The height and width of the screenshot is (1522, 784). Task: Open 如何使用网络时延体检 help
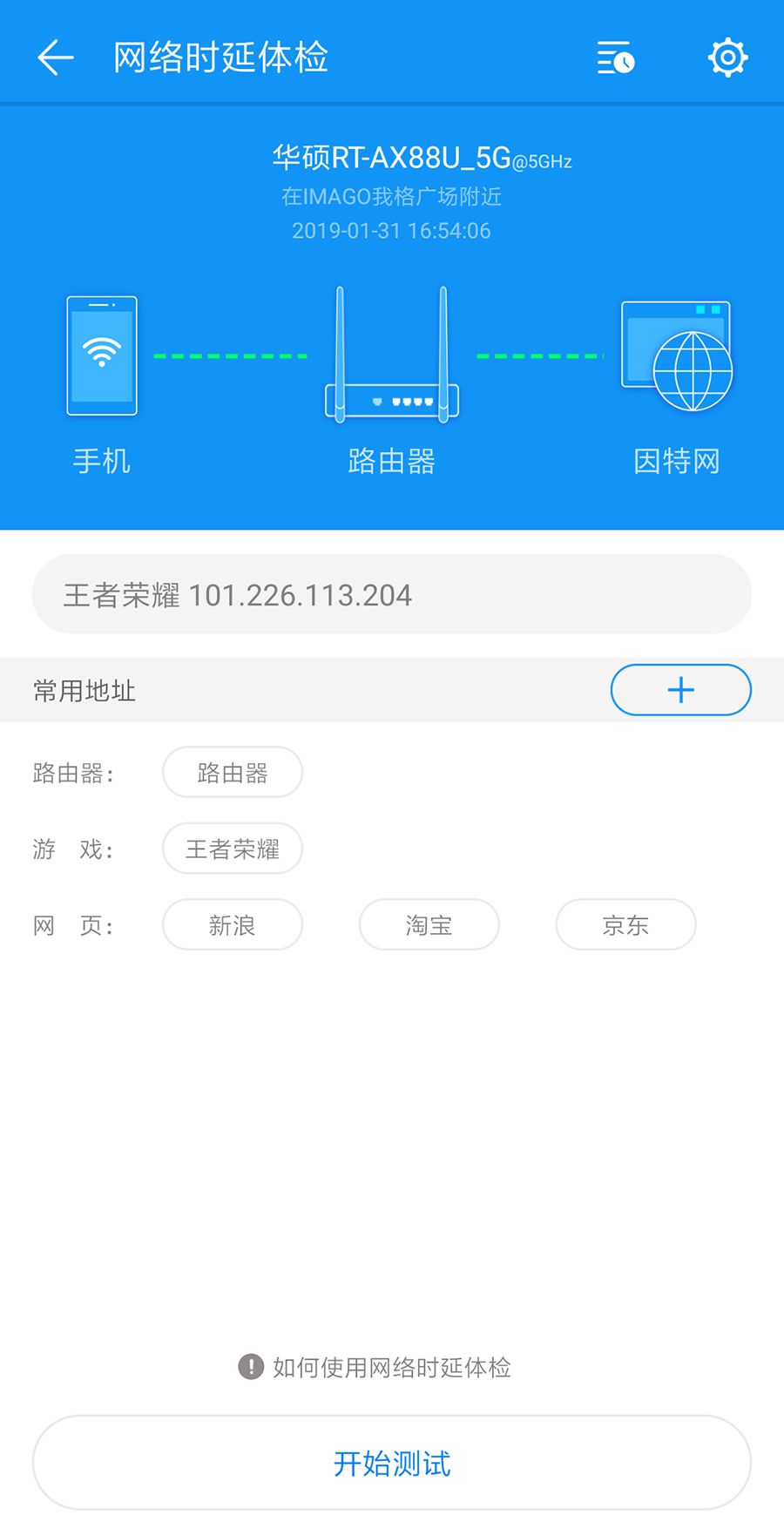375,1367
